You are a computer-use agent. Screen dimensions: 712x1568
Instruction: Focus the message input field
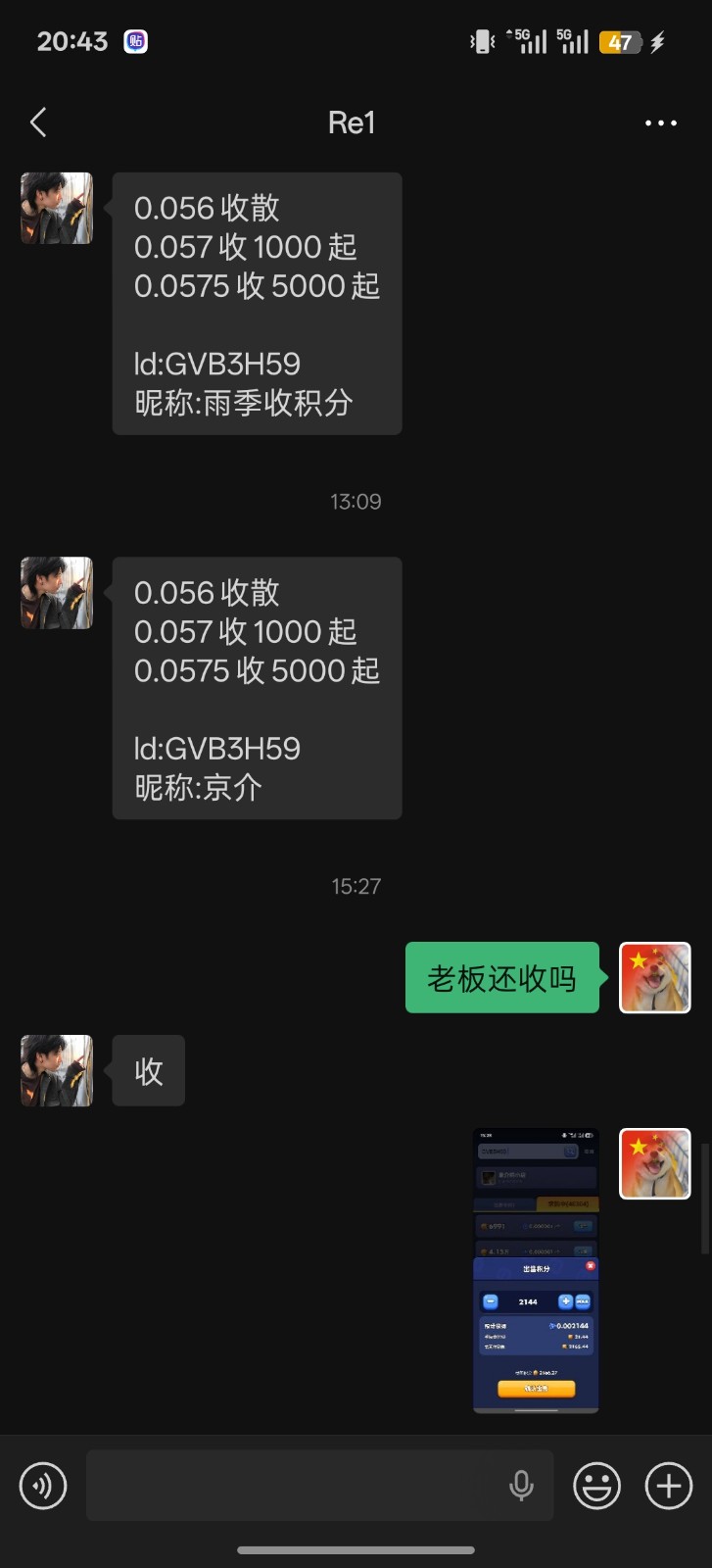tap(294, 1486)
